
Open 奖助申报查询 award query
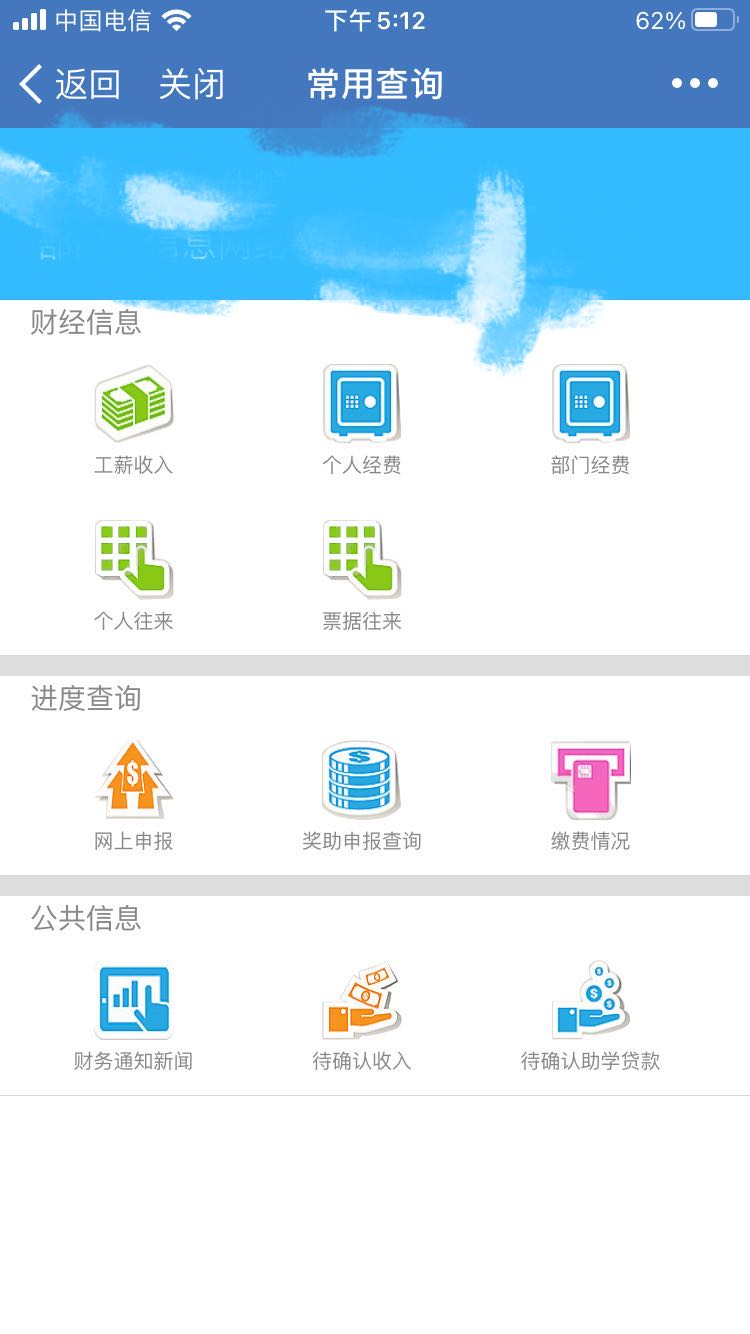click(x=362, y=794)
